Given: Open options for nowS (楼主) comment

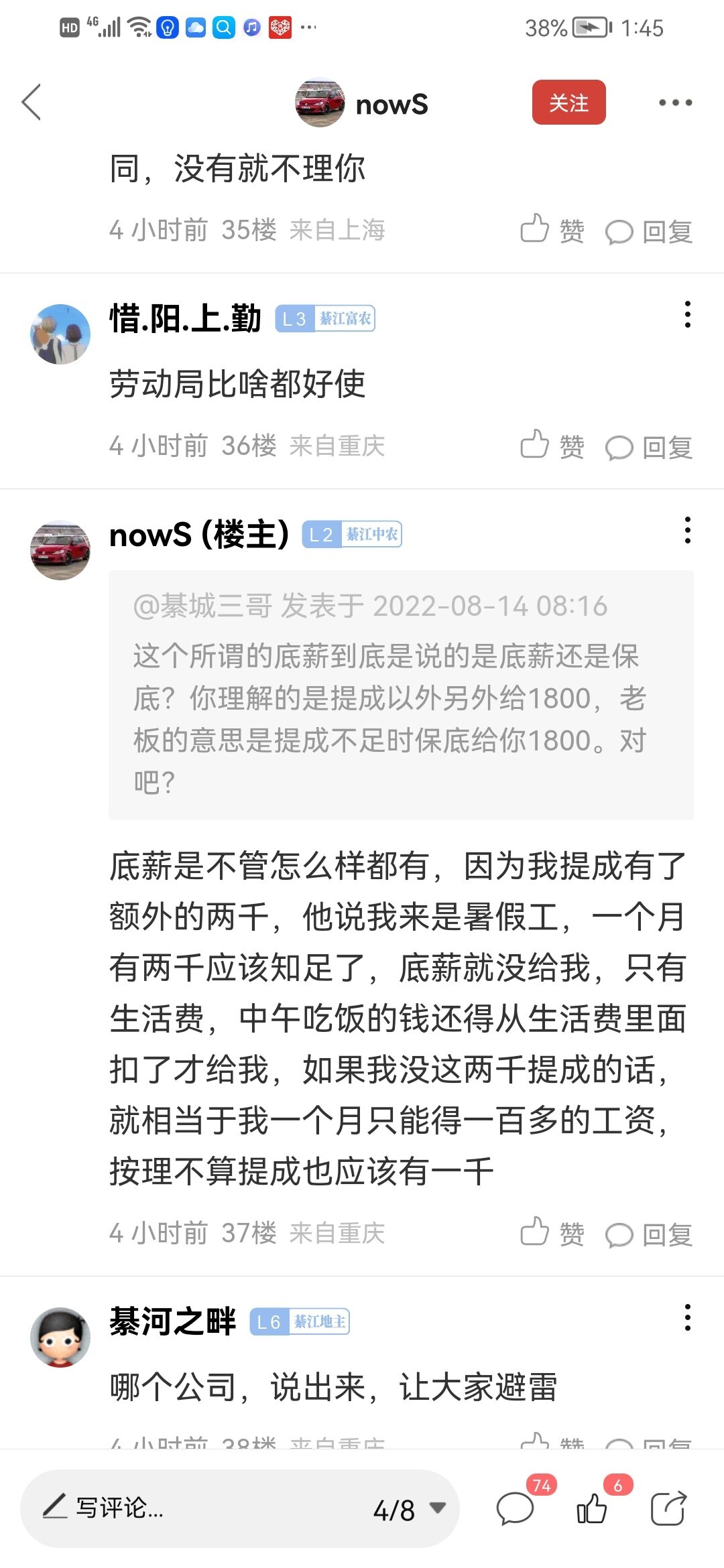Looking at the screenshot, I should click(x=687, y=530).
